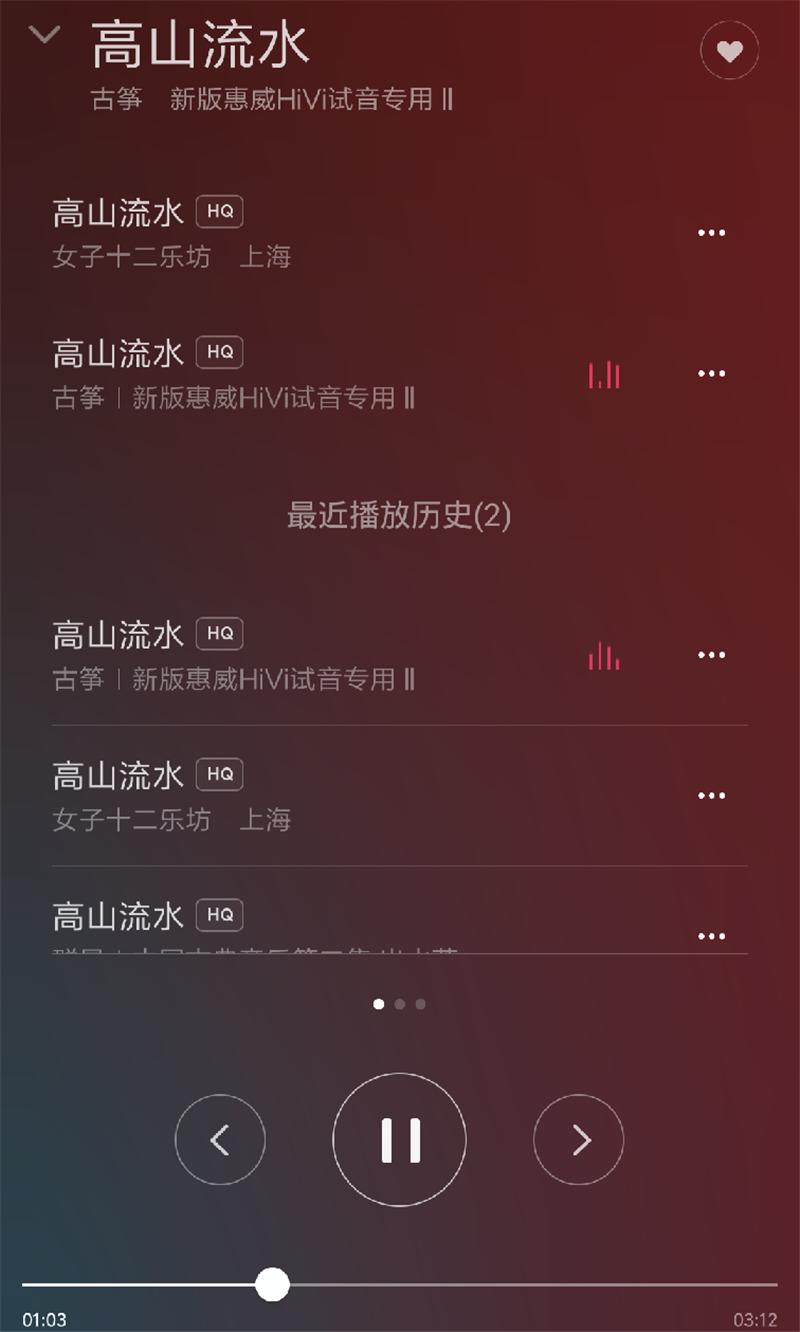
Task: Pause the current playback
Action: pyautogui.click(x=399, y=1139)
